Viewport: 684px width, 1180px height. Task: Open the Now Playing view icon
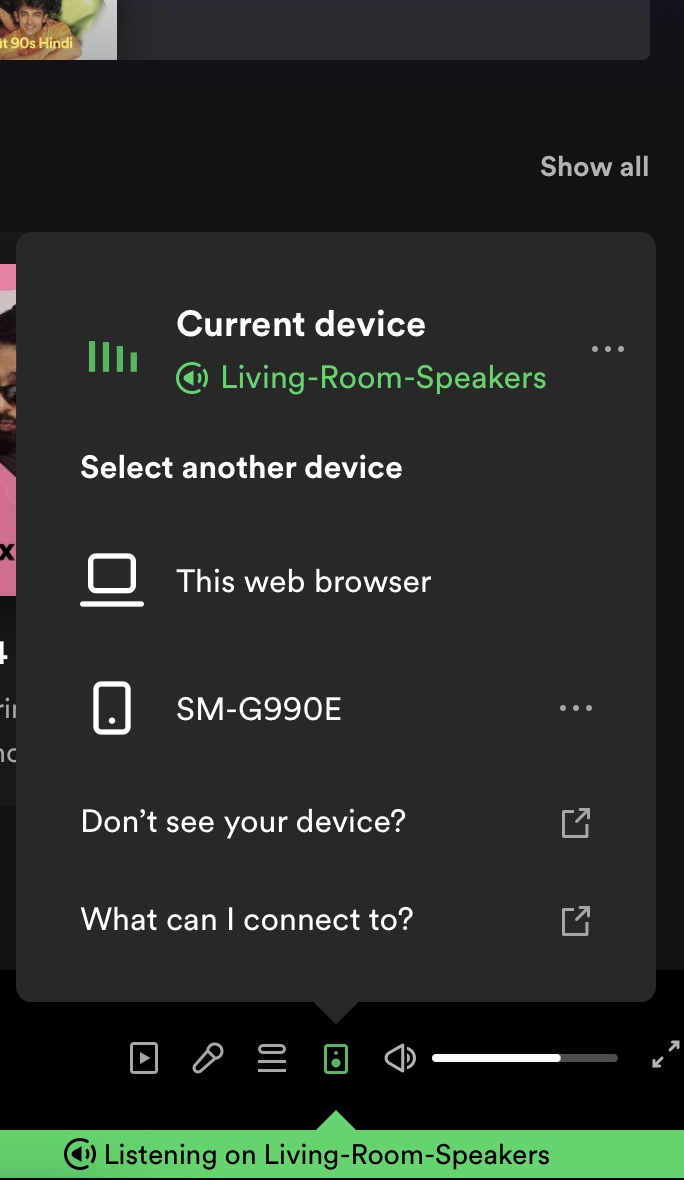[144, 1058]
